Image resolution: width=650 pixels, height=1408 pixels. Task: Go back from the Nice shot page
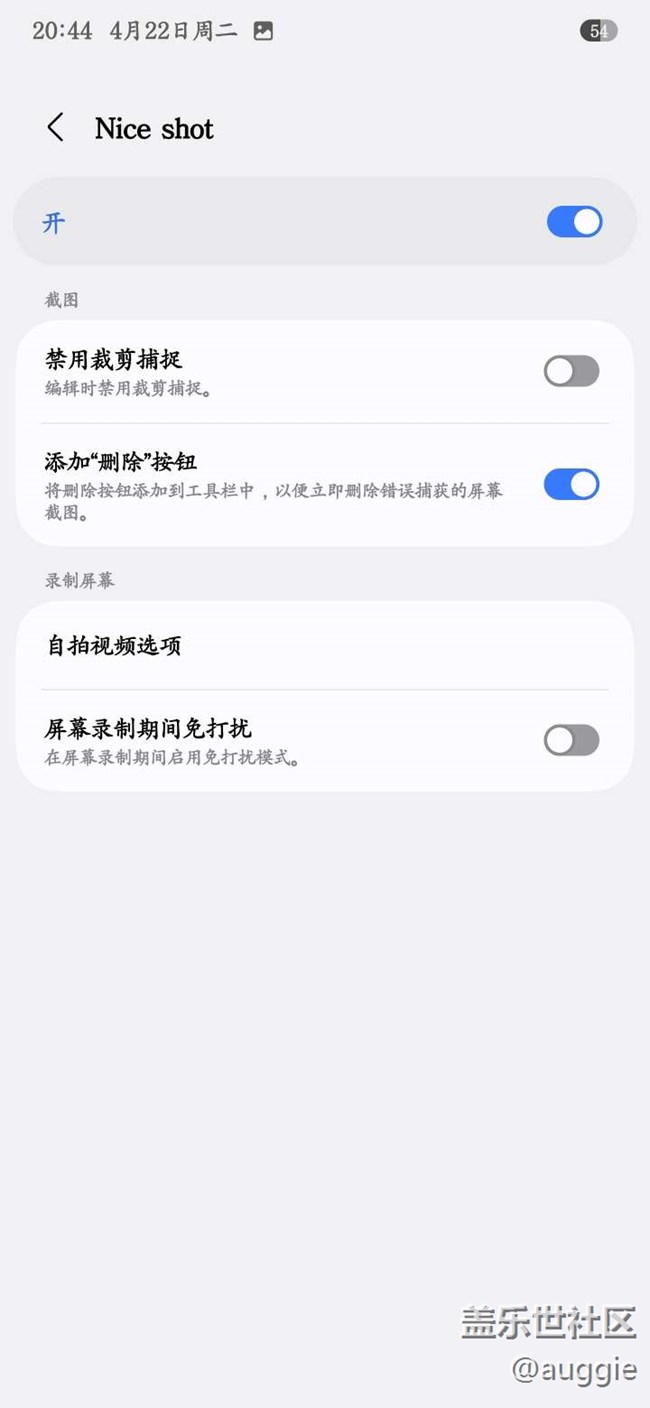[x=56, y=128]
